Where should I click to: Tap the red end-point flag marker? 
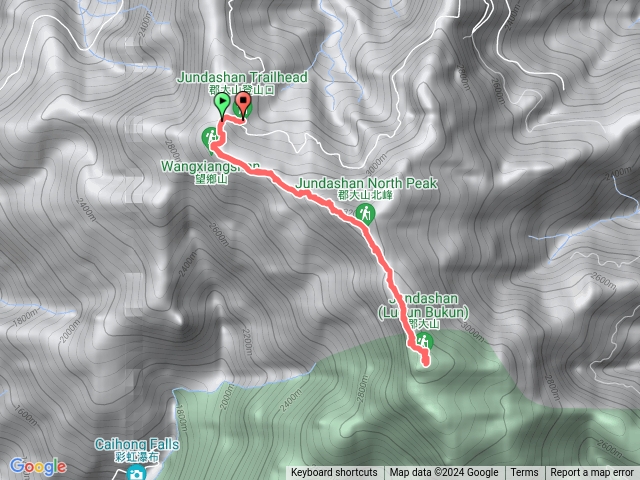(240, 104)
